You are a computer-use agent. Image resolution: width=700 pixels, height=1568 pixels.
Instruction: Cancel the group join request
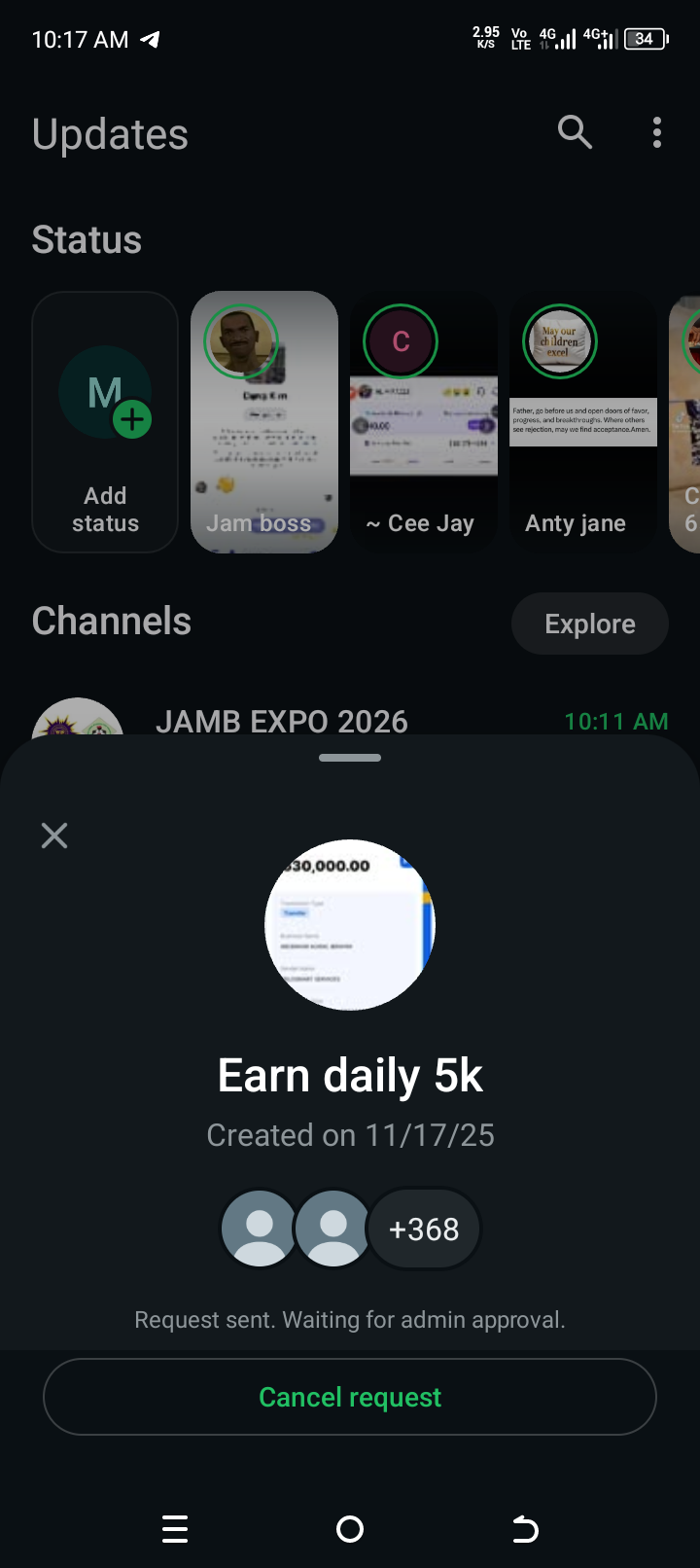point(350,1397)
